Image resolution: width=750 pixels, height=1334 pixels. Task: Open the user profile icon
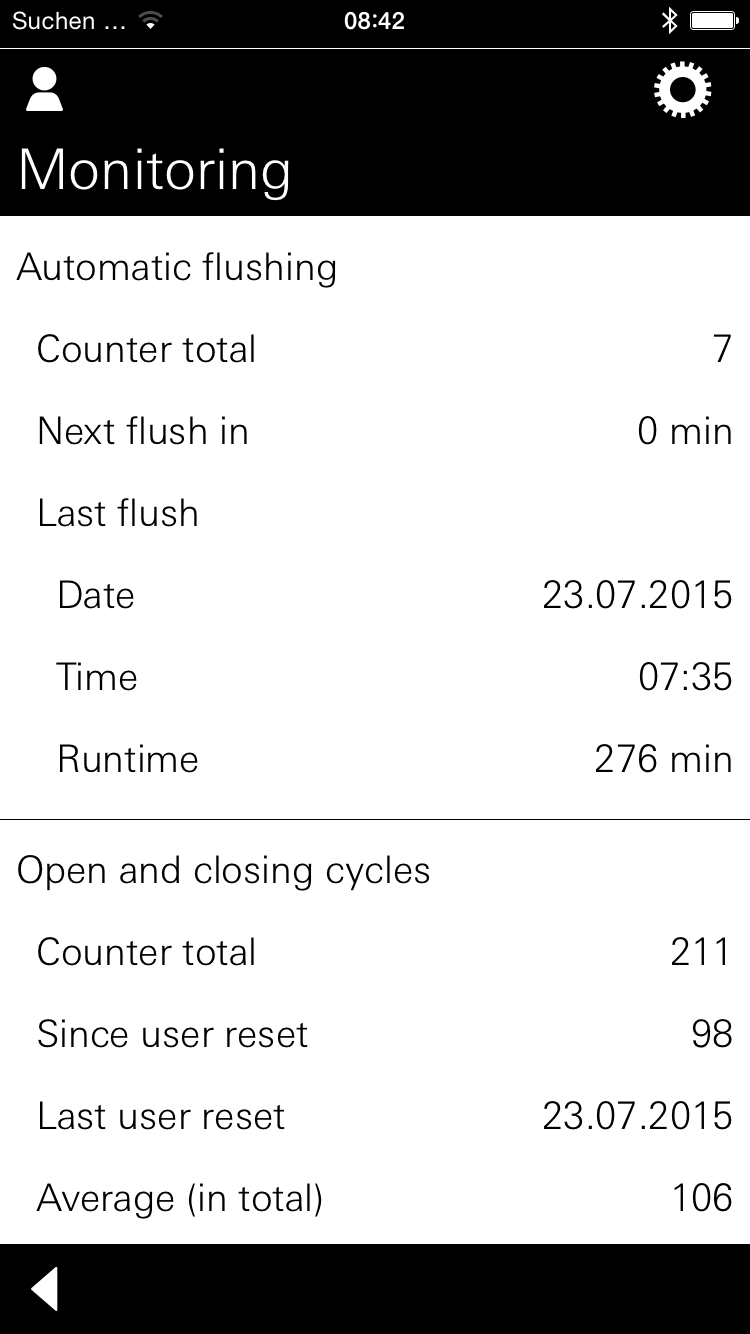tap(43, 90)
